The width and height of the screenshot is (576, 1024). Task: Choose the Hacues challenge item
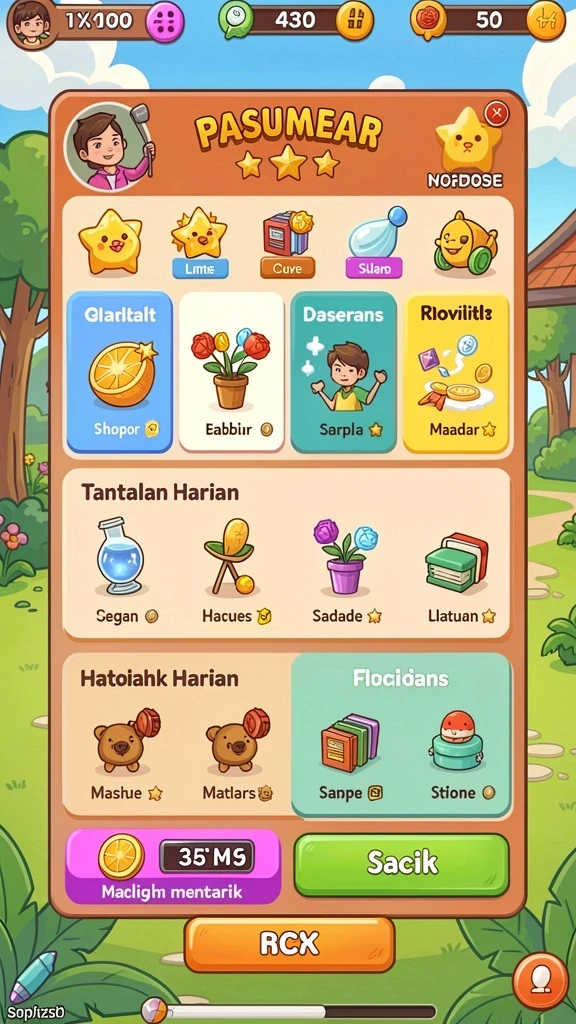(x=236, y=568)
